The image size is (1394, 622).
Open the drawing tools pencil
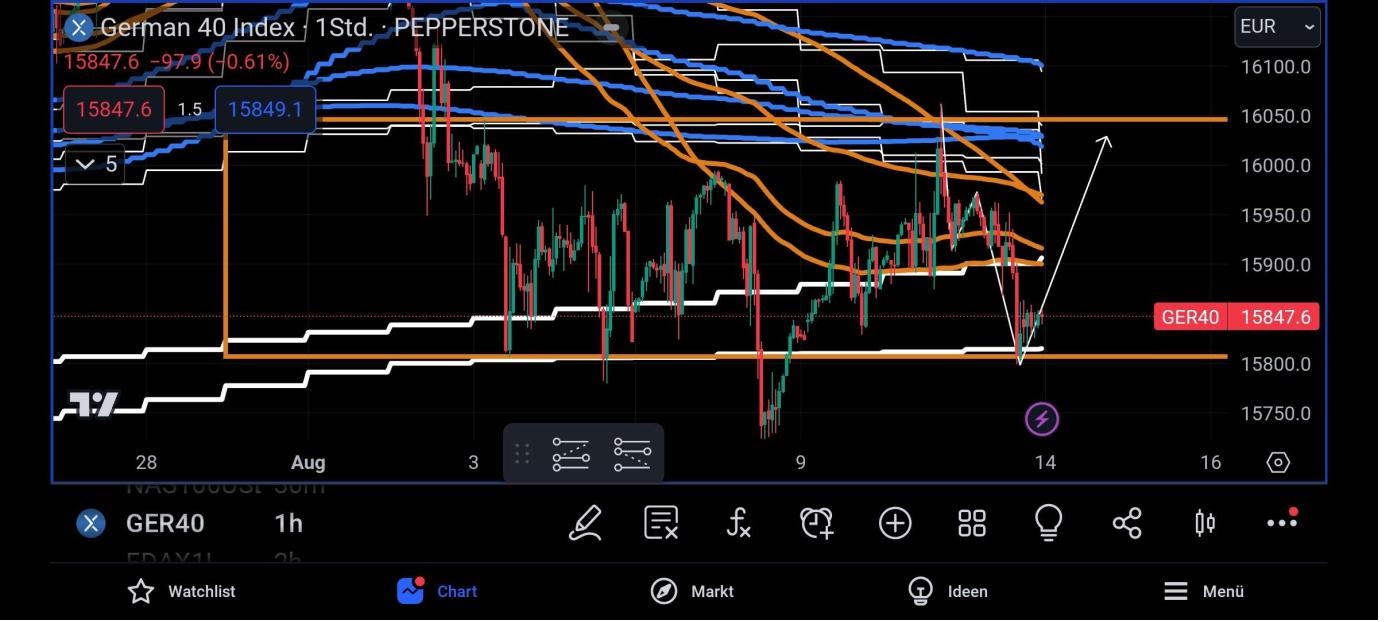coord(585,523)
